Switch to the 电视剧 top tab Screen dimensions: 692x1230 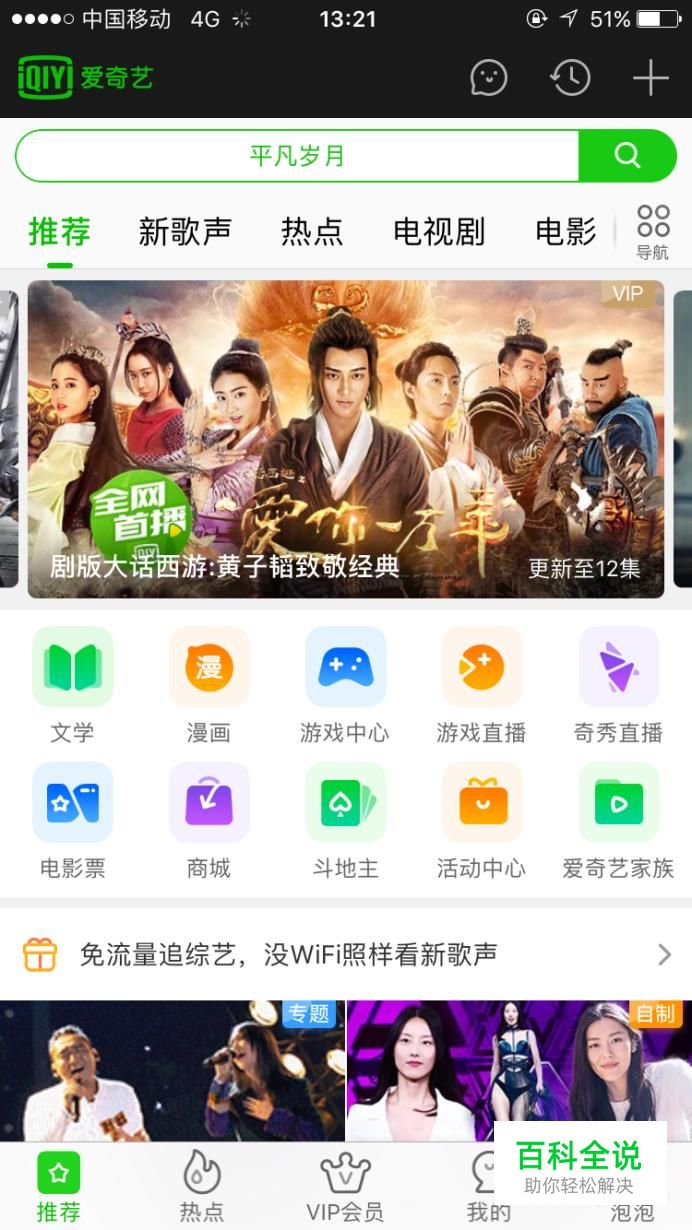click(x=438, y=232)
